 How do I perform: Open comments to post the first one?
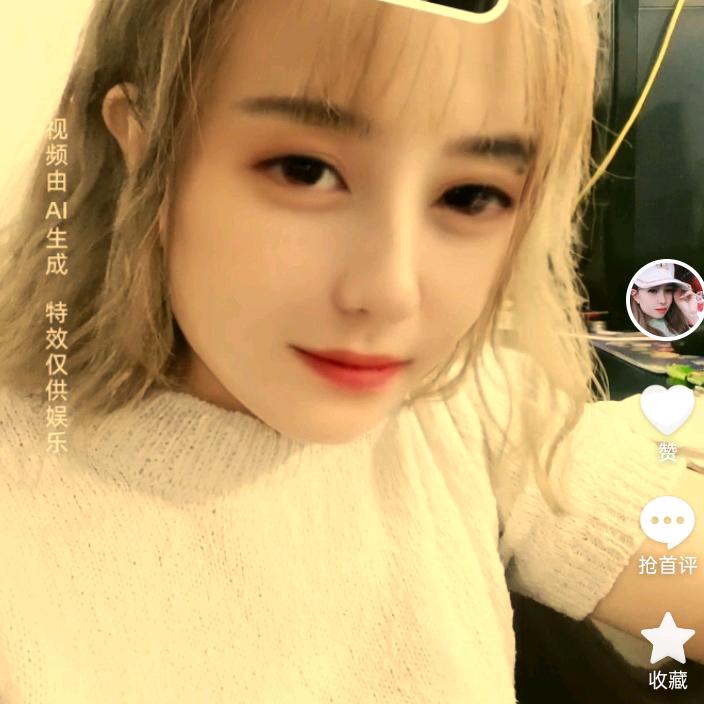667,523
